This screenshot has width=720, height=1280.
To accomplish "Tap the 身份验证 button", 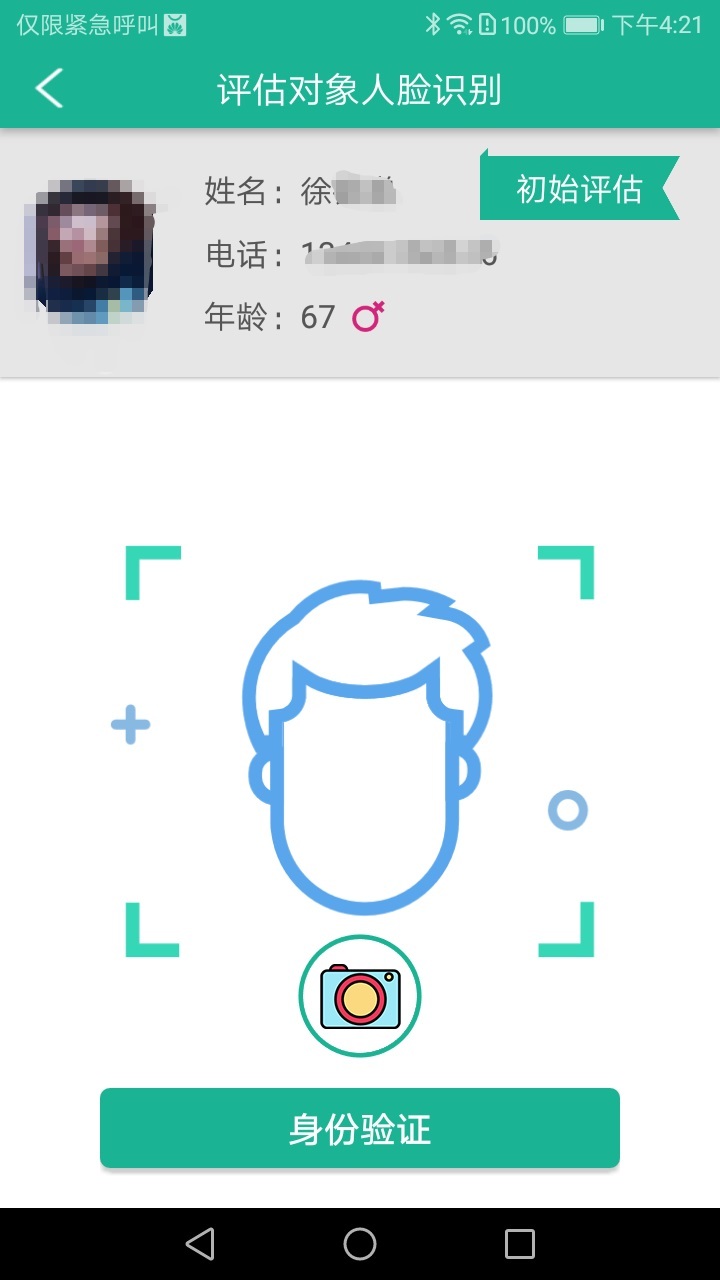I will pyautogui.click(x=360, y=1128).
